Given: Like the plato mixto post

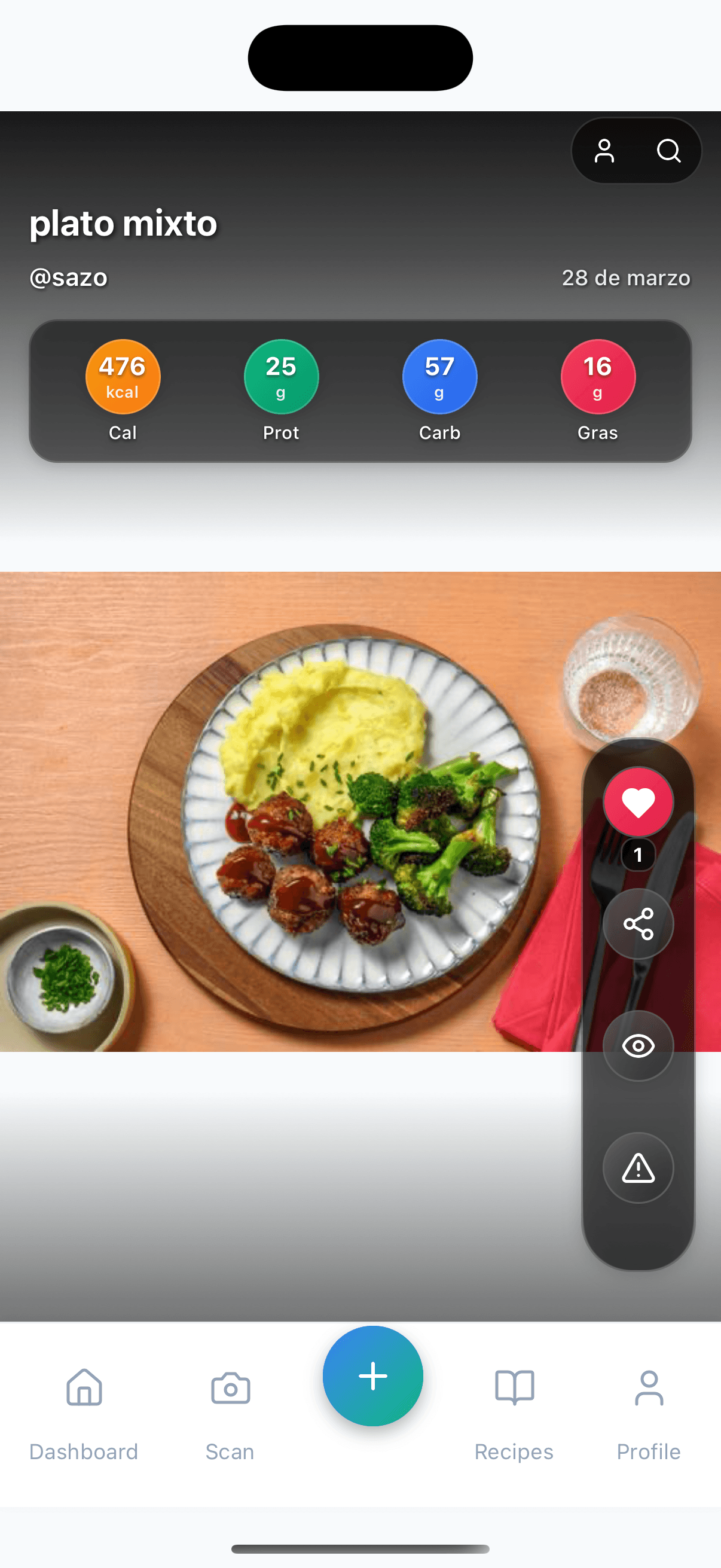Looking at the screenshot, I should [638, 802].
